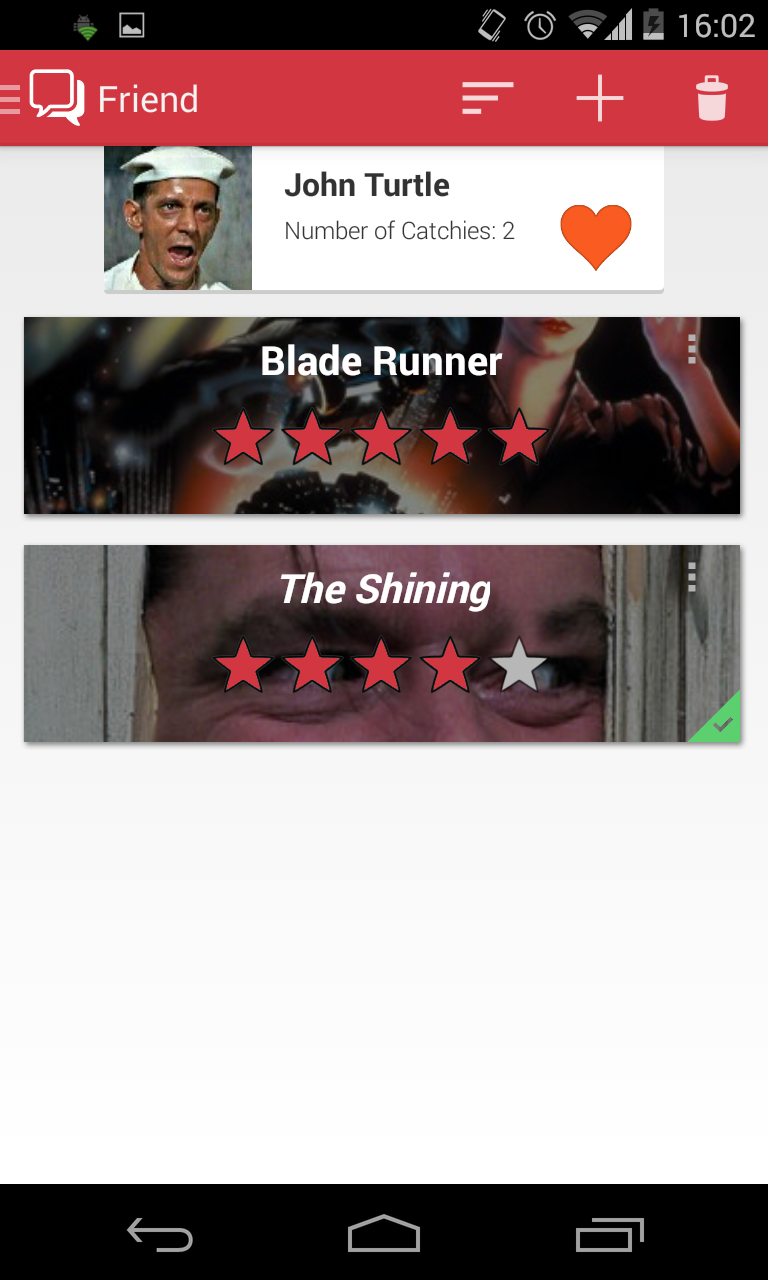The image size is (768, 1280).
Task: Go back using system back button
Action: tap(160, 1234)
